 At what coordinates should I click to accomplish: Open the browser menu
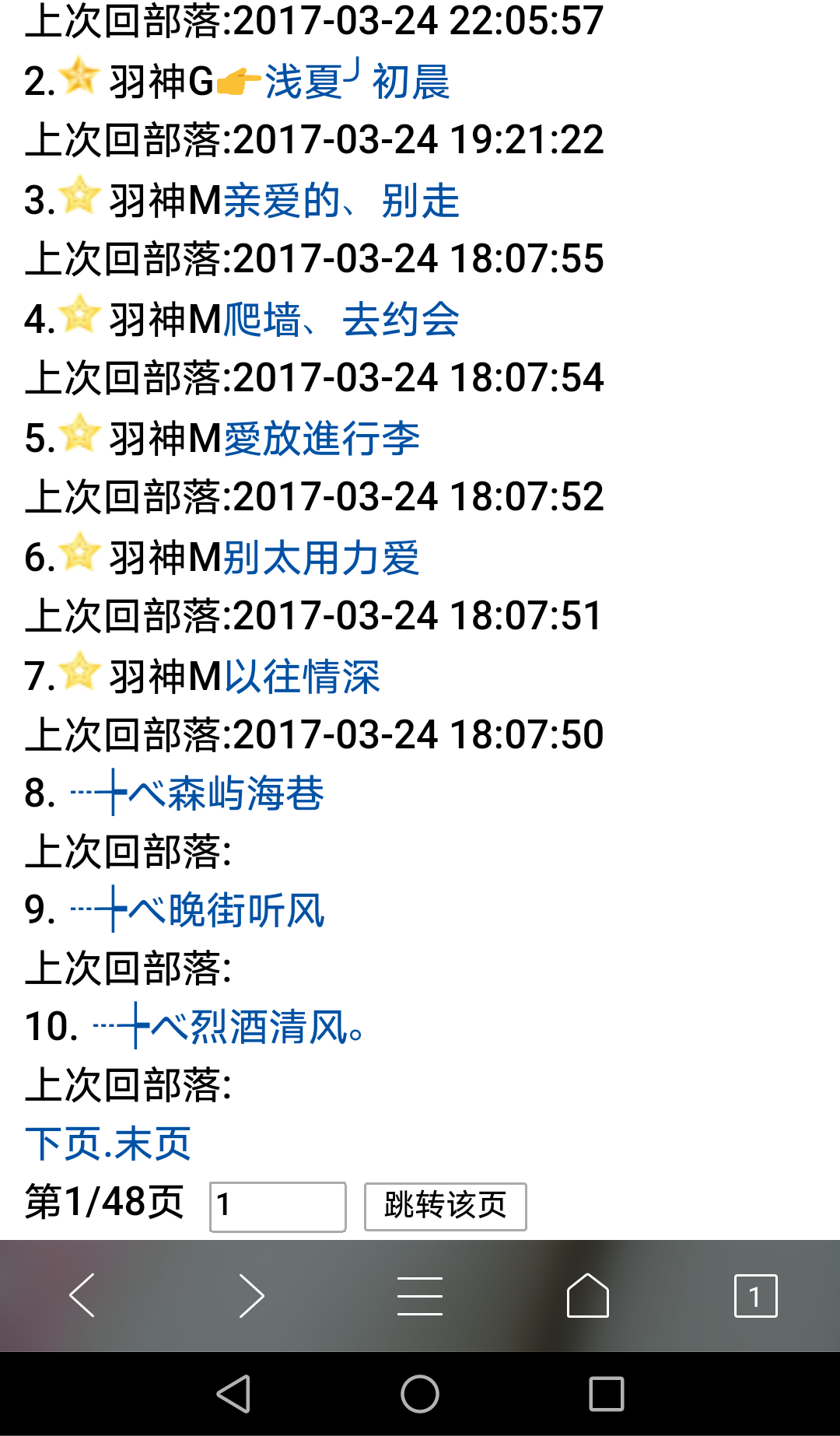[x=420, y=1295]
